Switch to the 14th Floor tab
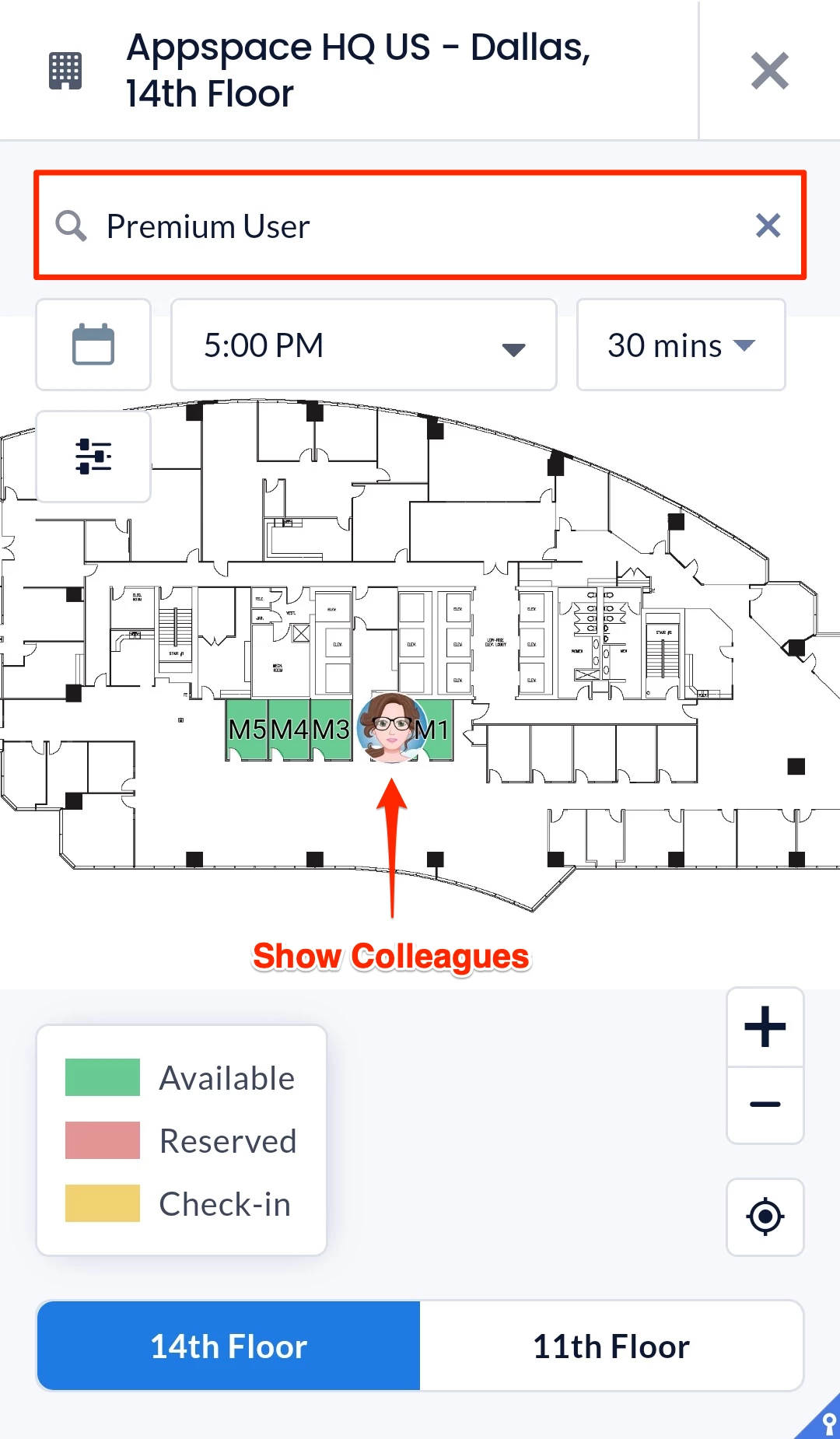Viewport: 840px width, 1439px height. tap(229, 1346)
